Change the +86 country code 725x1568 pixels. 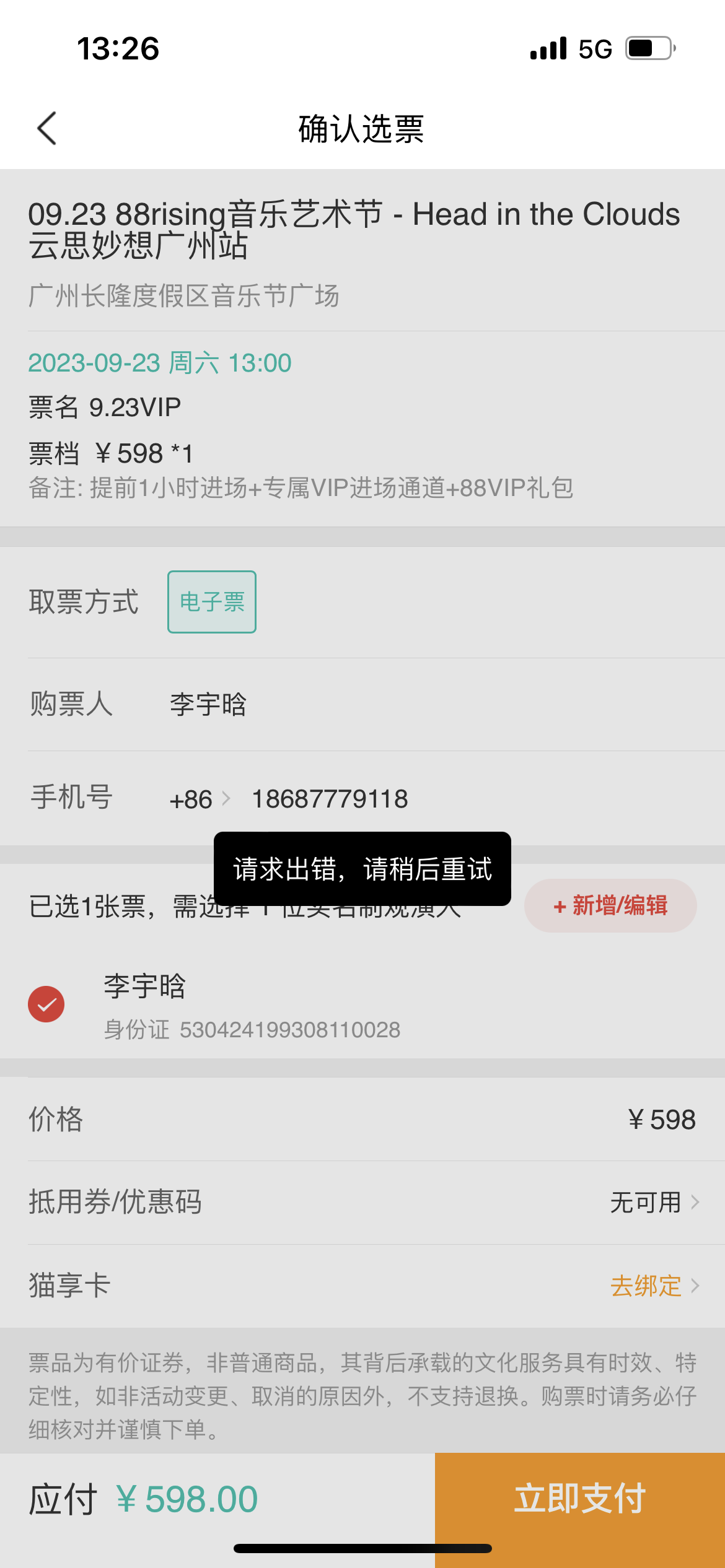click(198, 799)
